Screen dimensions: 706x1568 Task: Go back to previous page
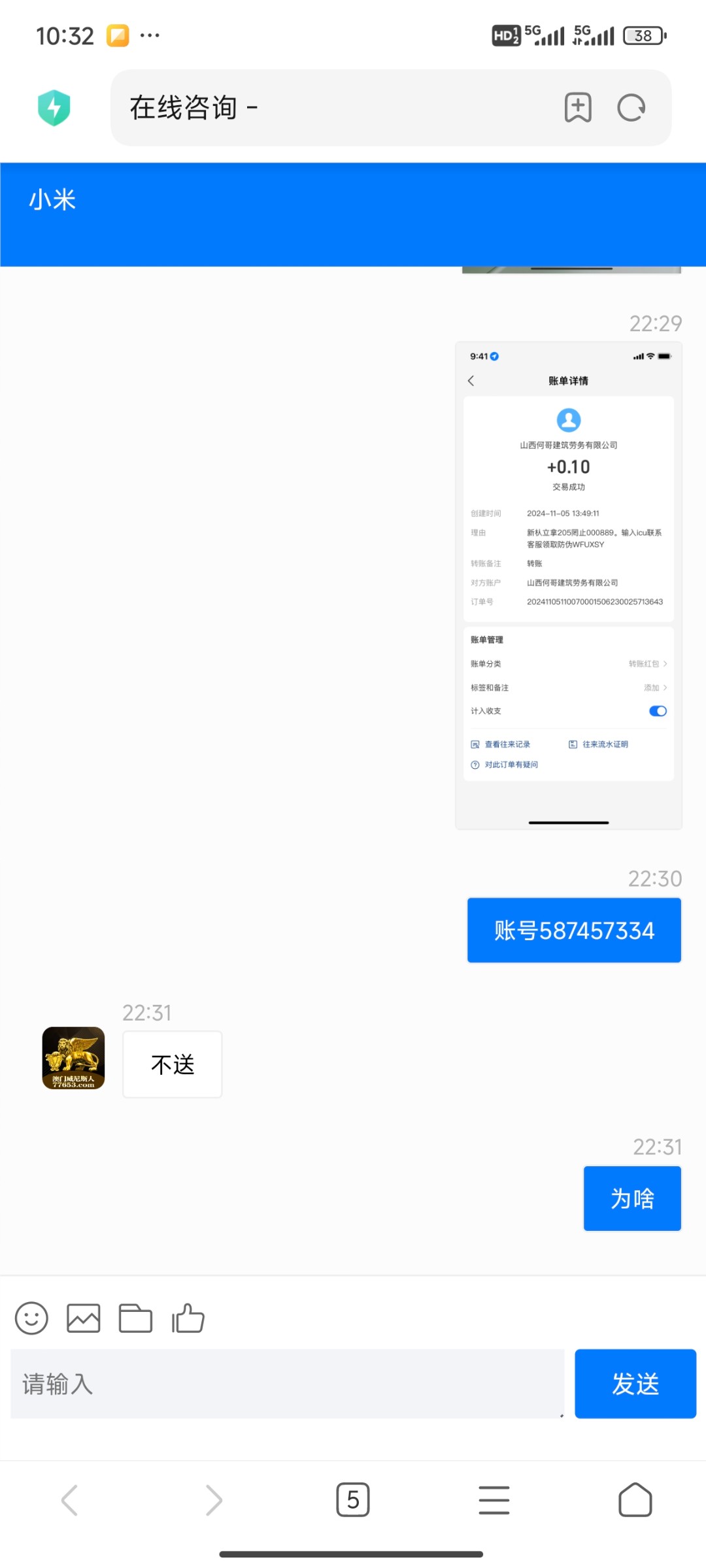point(70,1500)
